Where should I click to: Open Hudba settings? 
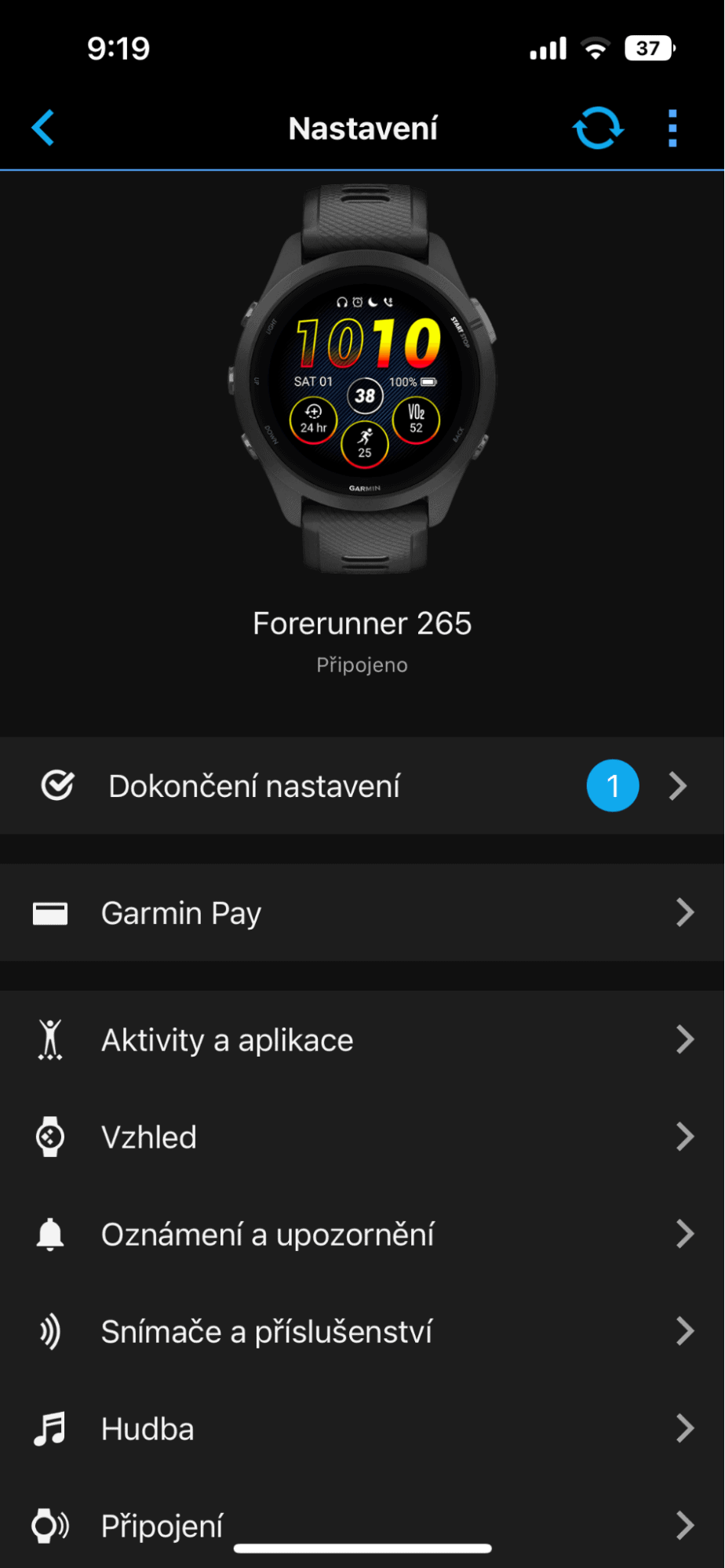[362, 1428]
